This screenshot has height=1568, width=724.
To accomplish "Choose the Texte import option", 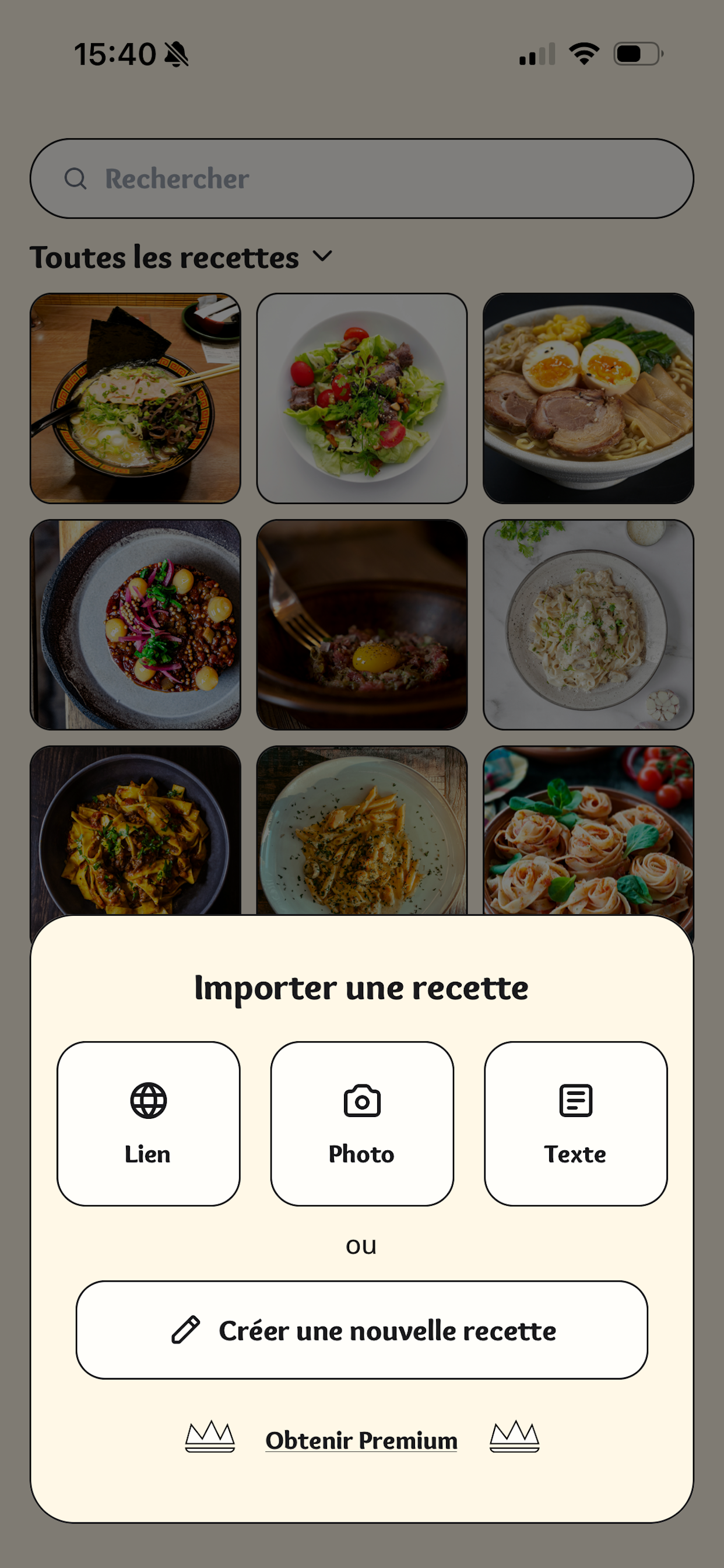I will point(576,1126).
